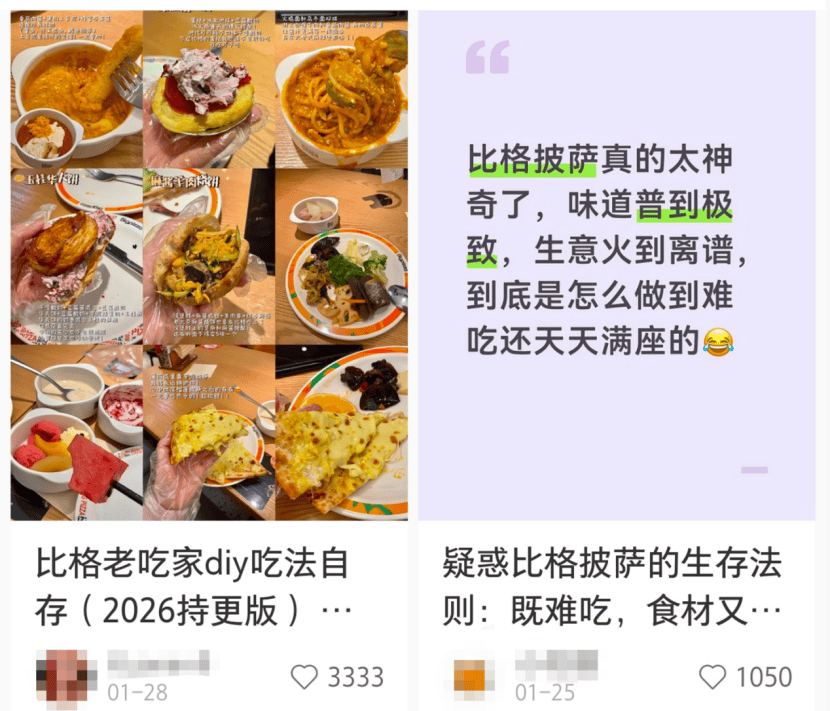
Task: Like the post with 1050 likes
Action: pos(712,677)
